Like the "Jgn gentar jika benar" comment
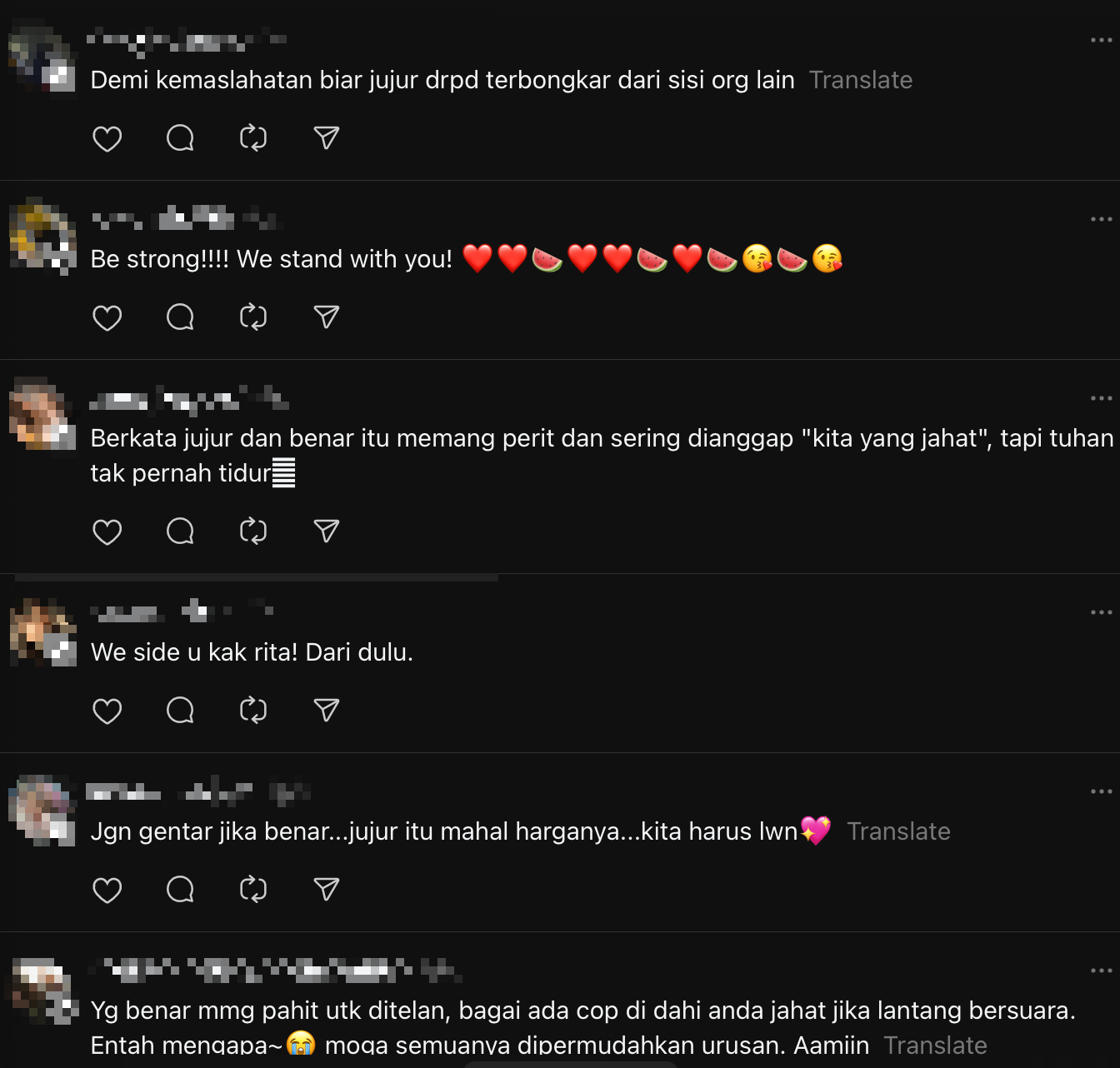The width and height of the screenshot is (1120, 1068). pos(107,890)
